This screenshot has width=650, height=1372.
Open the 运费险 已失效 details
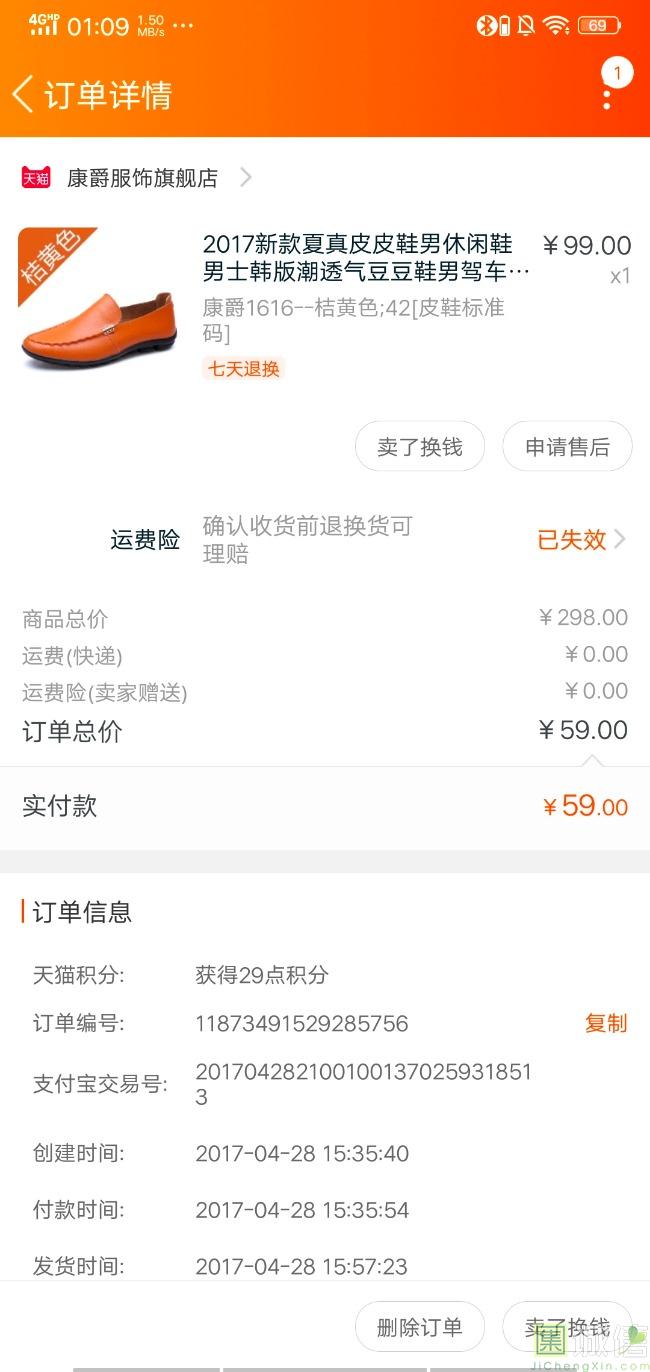[581, 540]
